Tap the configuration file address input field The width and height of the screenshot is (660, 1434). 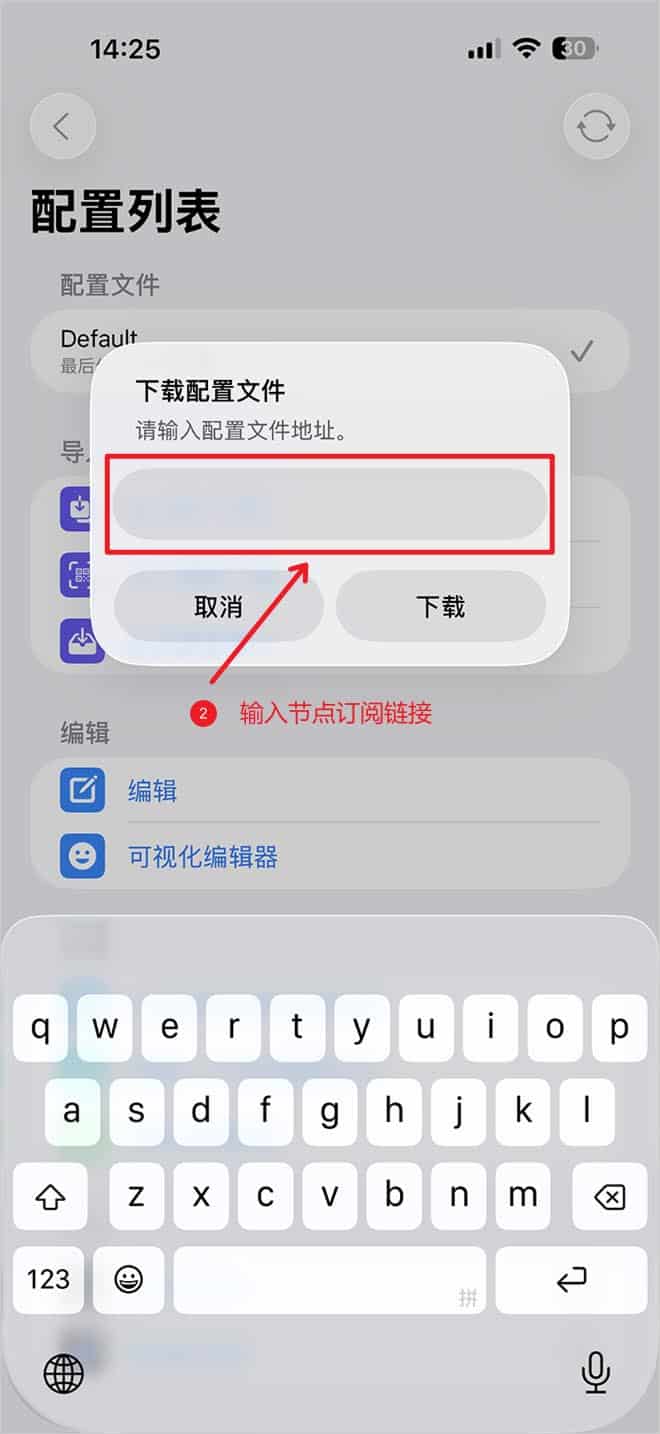330,505
